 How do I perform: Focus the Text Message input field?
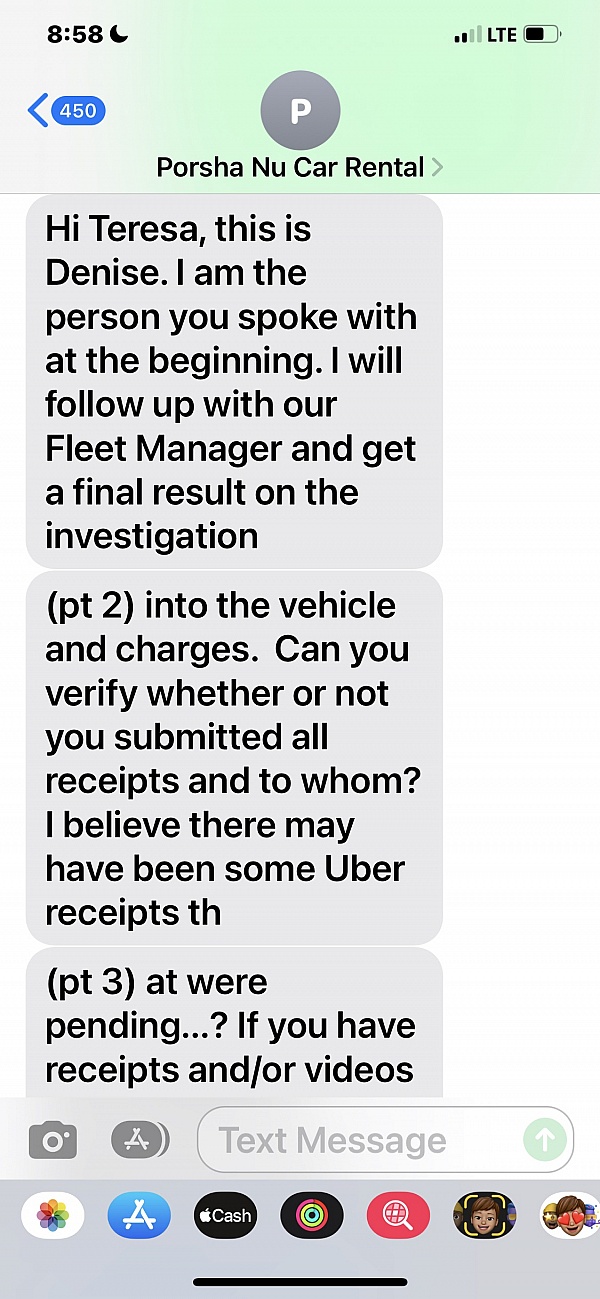pos(360,1139)
